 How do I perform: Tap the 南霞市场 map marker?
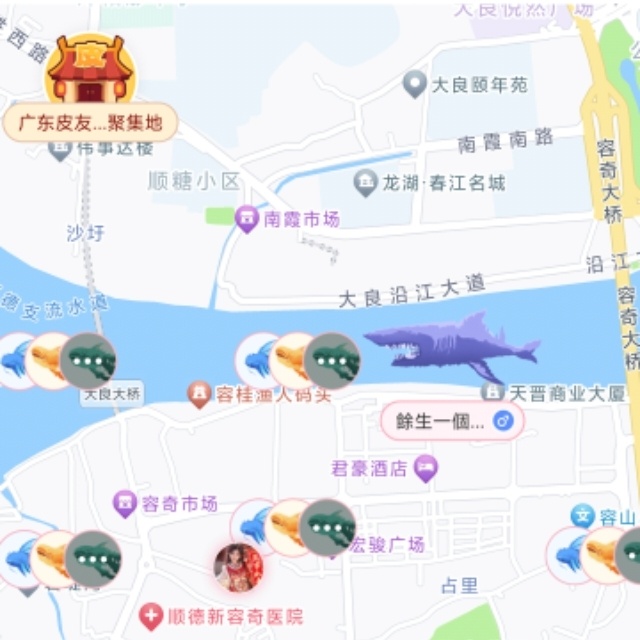point(247,218)
